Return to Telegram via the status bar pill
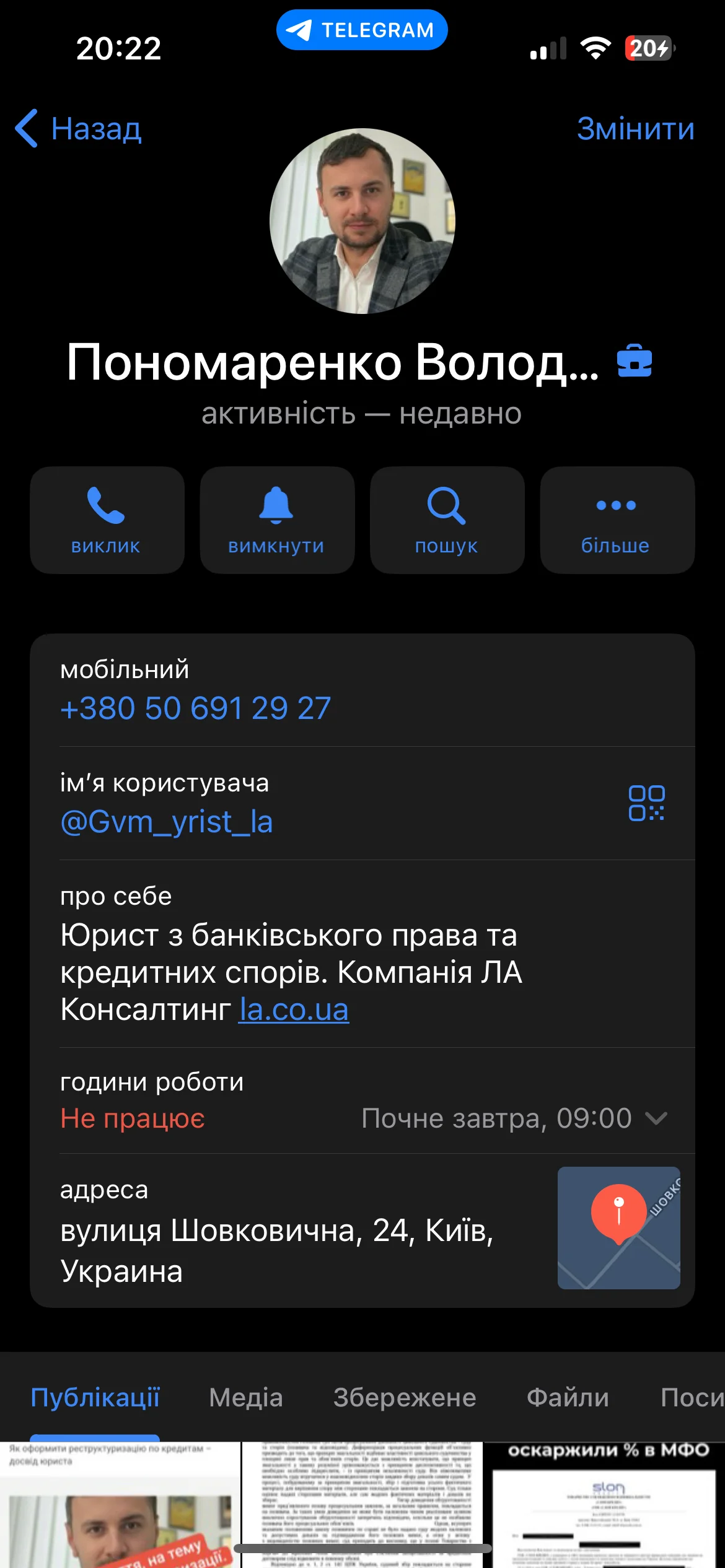 362,30
